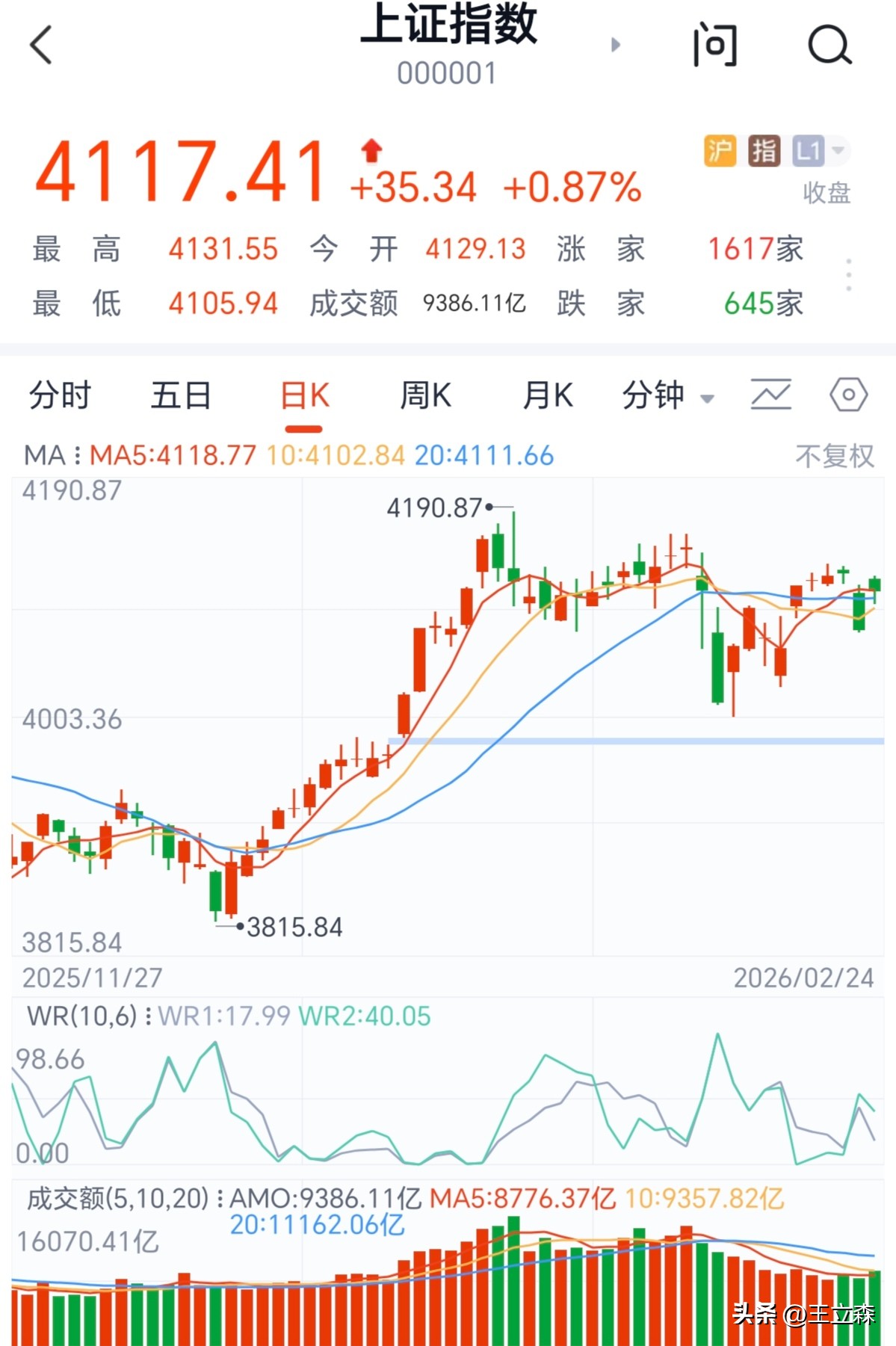Viewport: 896px width, 1346px height.
Task: Select the trend line chart icon
Action: [x=771, y=394]
